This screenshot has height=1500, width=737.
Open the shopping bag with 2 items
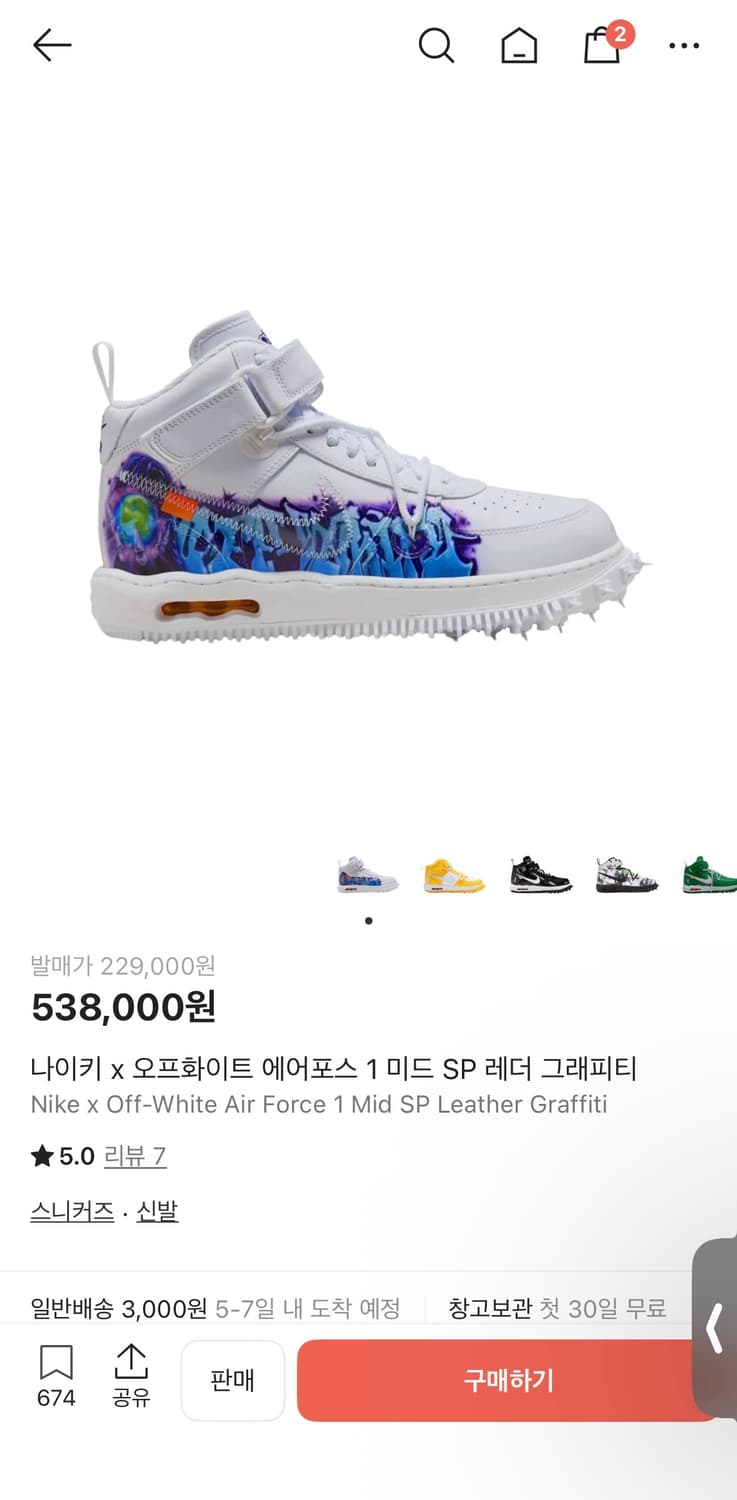(600, 48)
